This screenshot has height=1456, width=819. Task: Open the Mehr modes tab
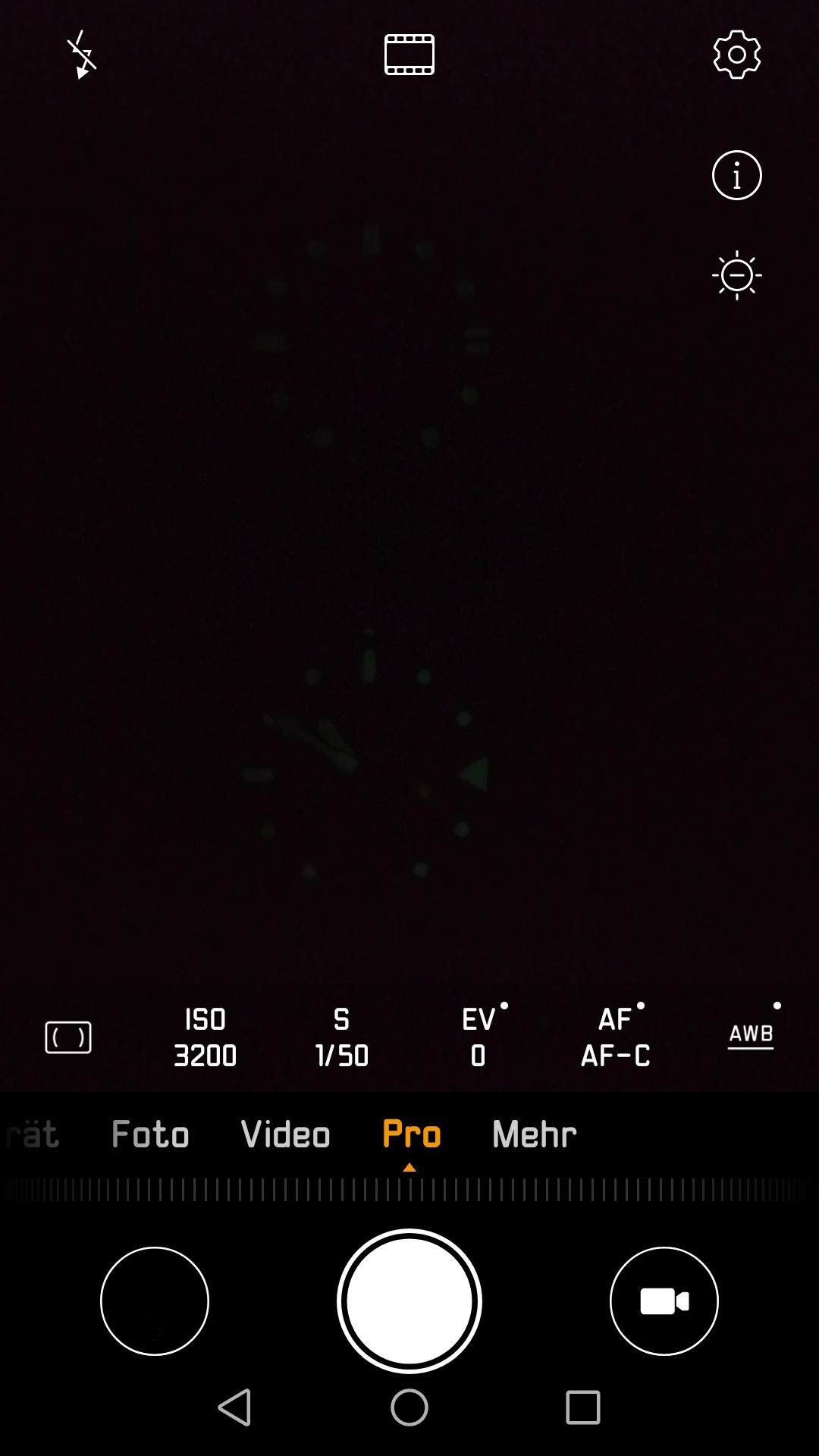(x=534, y=1134)
